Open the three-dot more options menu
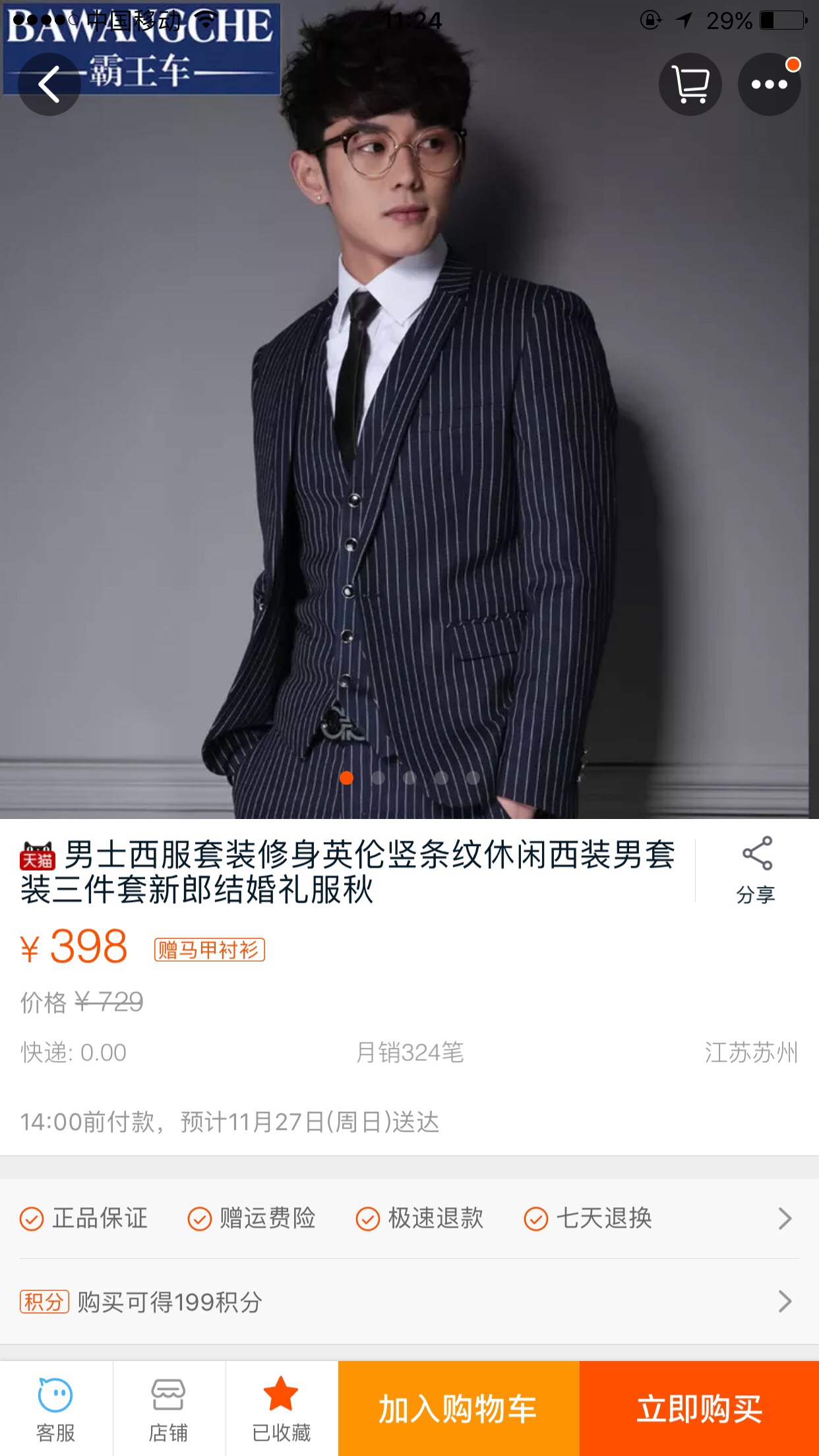Screen dimensions: 819x1456 tap(770, 84)
